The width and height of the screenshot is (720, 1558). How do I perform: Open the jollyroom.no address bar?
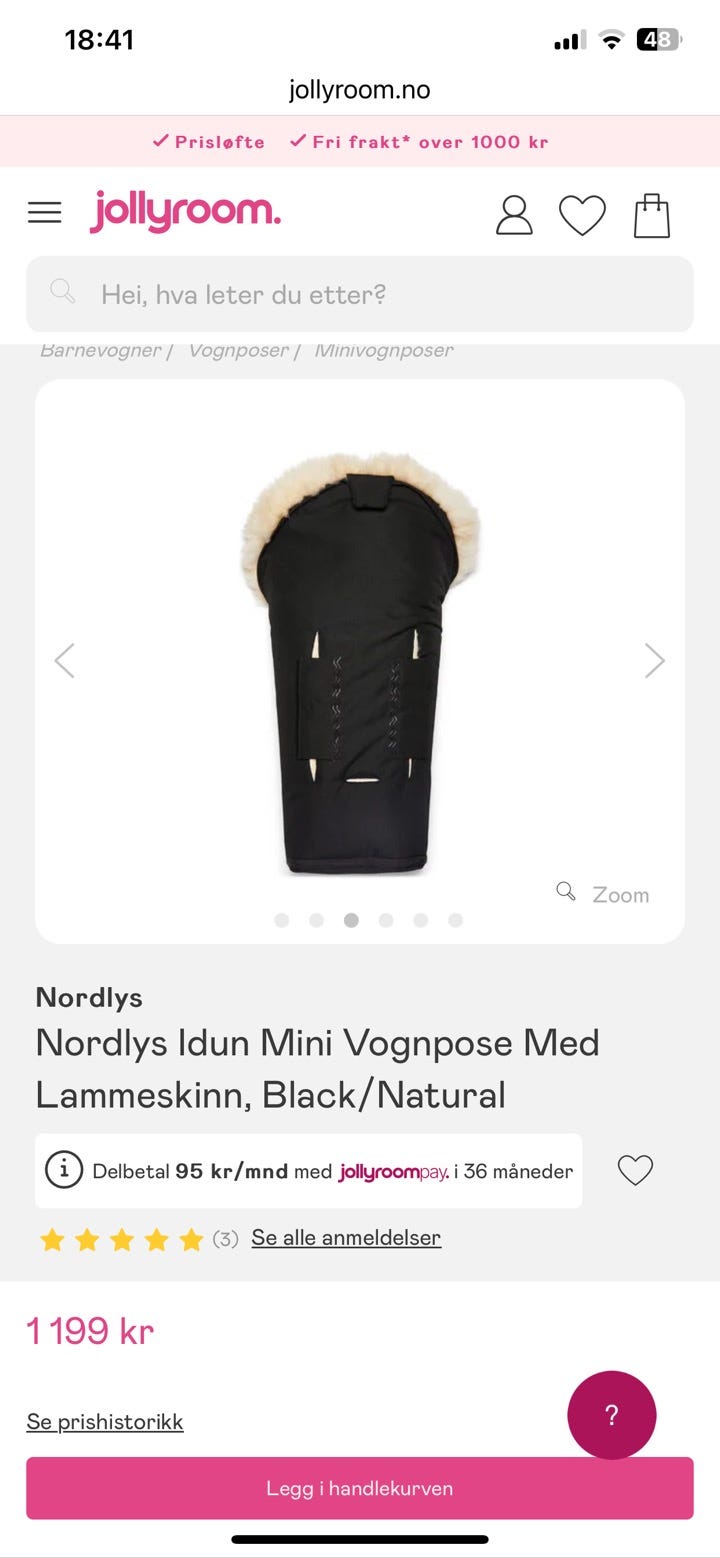pos(360,90)
